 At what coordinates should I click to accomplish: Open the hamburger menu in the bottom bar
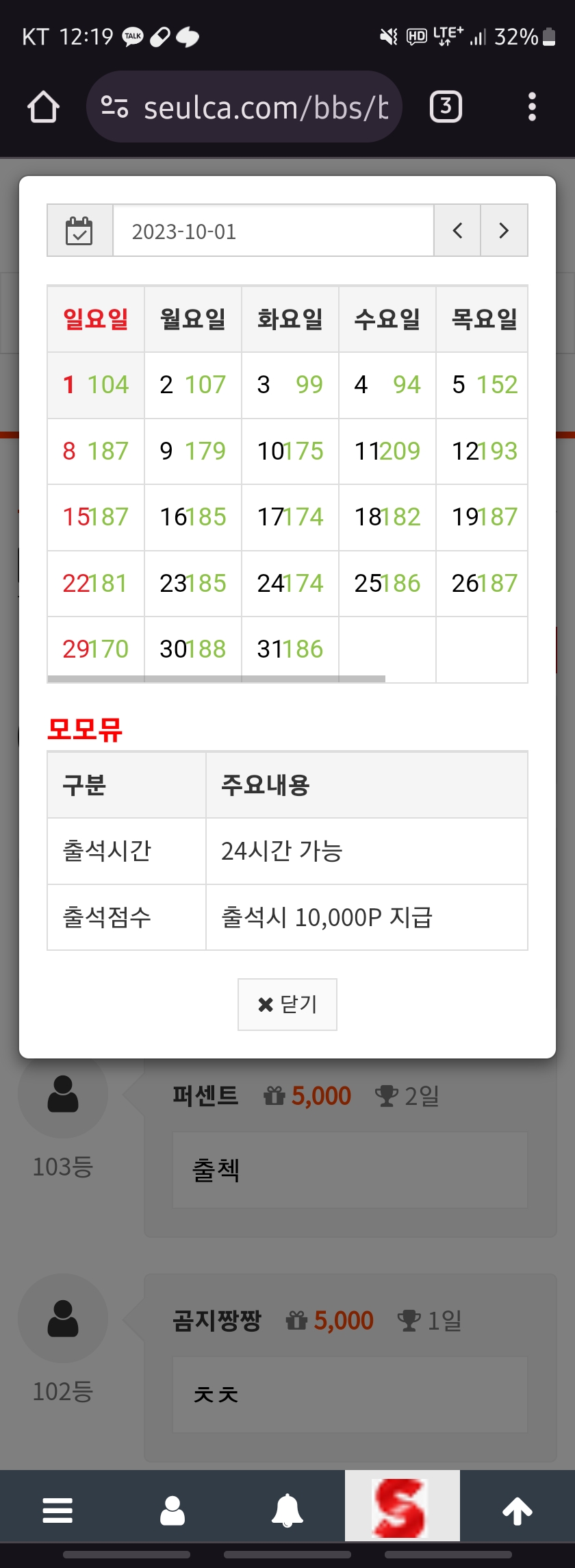coord(57,1510)
